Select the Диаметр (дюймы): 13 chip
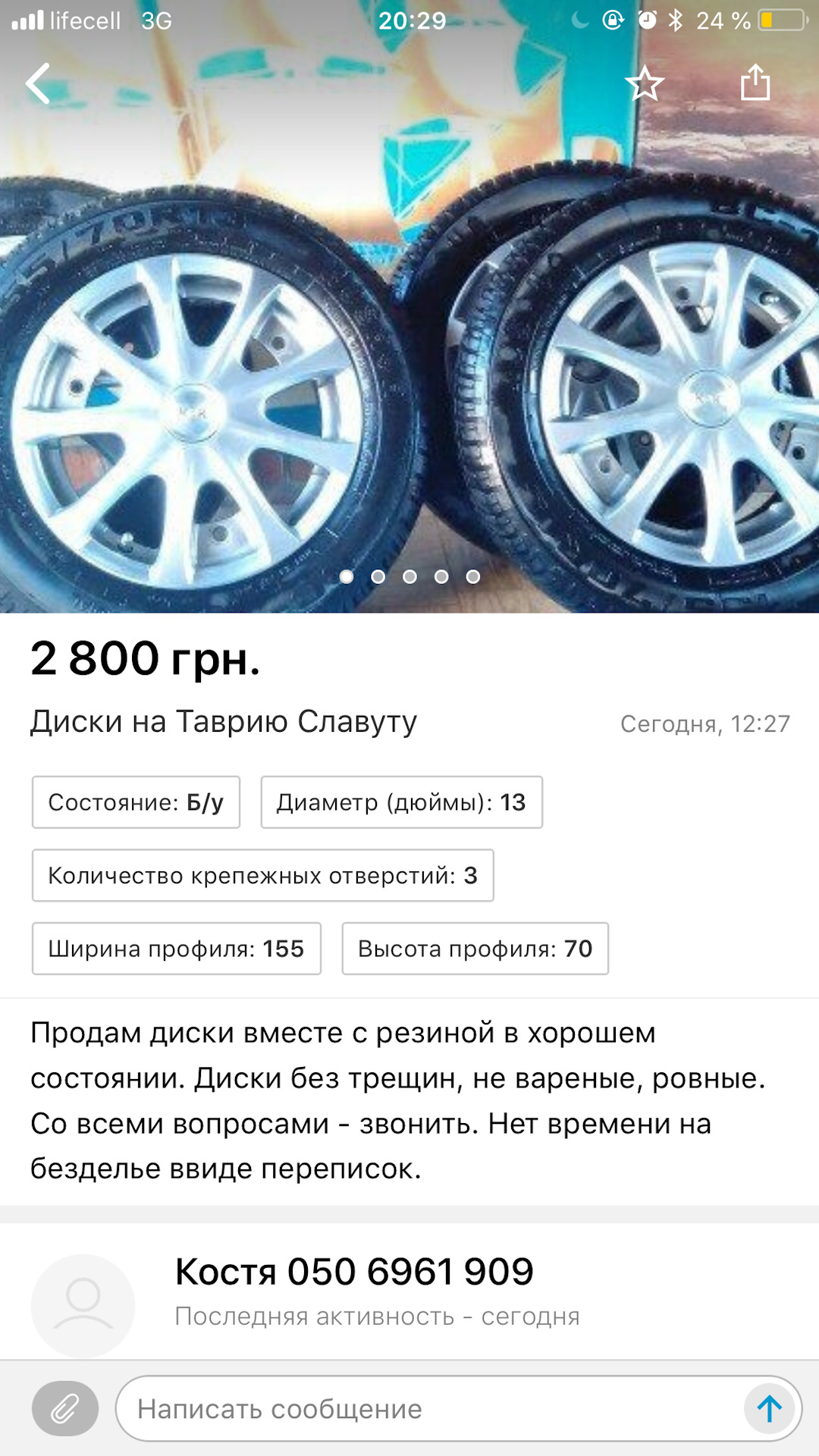 coord(402,802)
